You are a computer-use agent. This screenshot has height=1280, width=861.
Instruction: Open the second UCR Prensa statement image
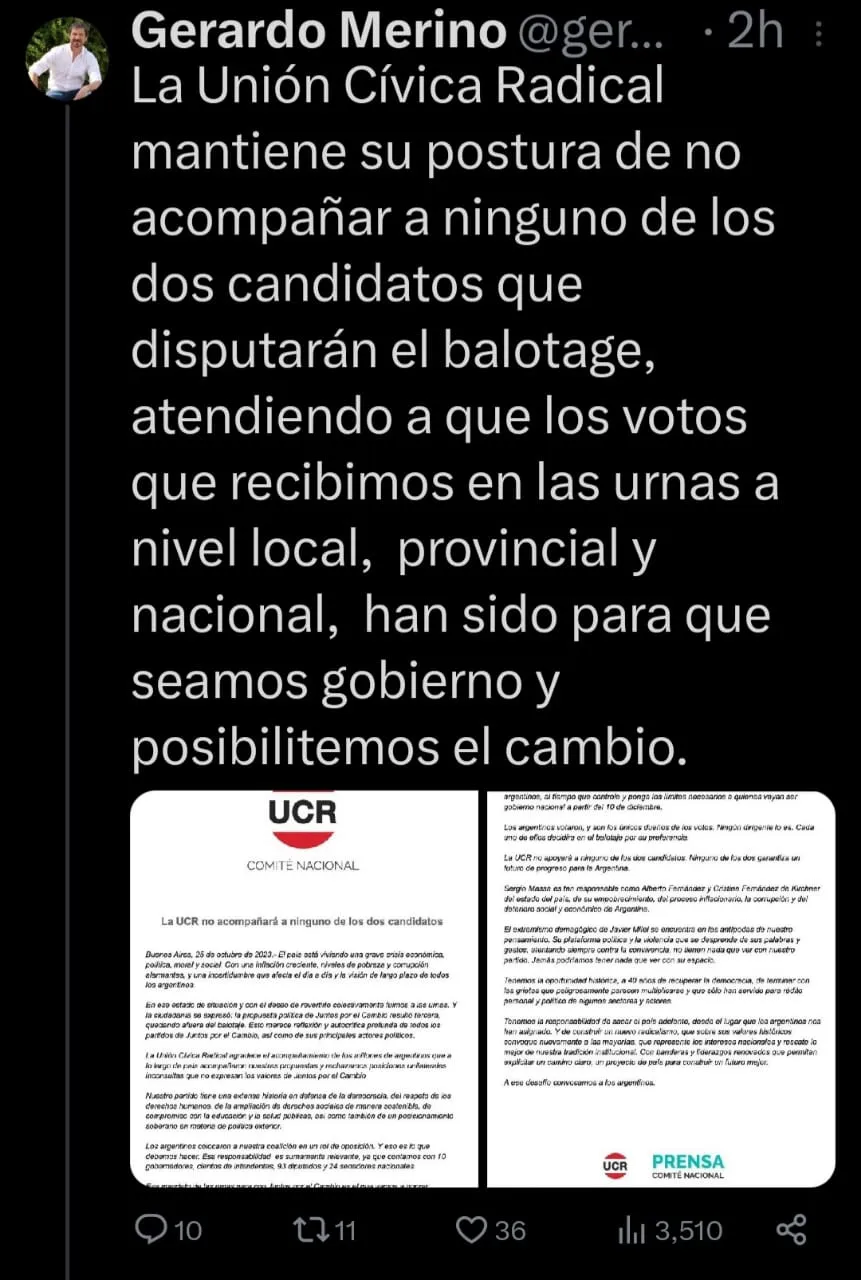point(660,988)
